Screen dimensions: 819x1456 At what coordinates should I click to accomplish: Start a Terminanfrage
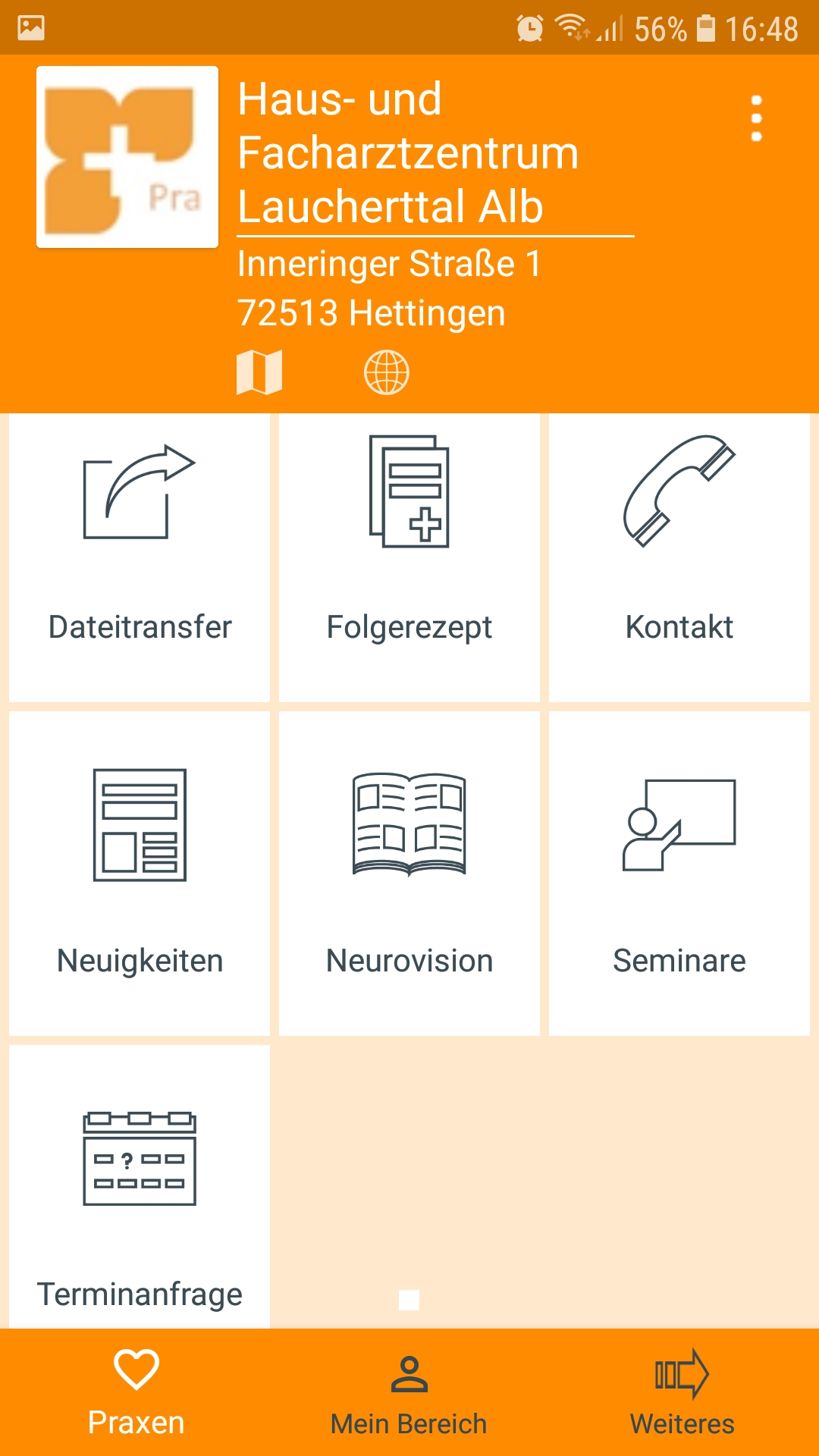[140, 1187]
